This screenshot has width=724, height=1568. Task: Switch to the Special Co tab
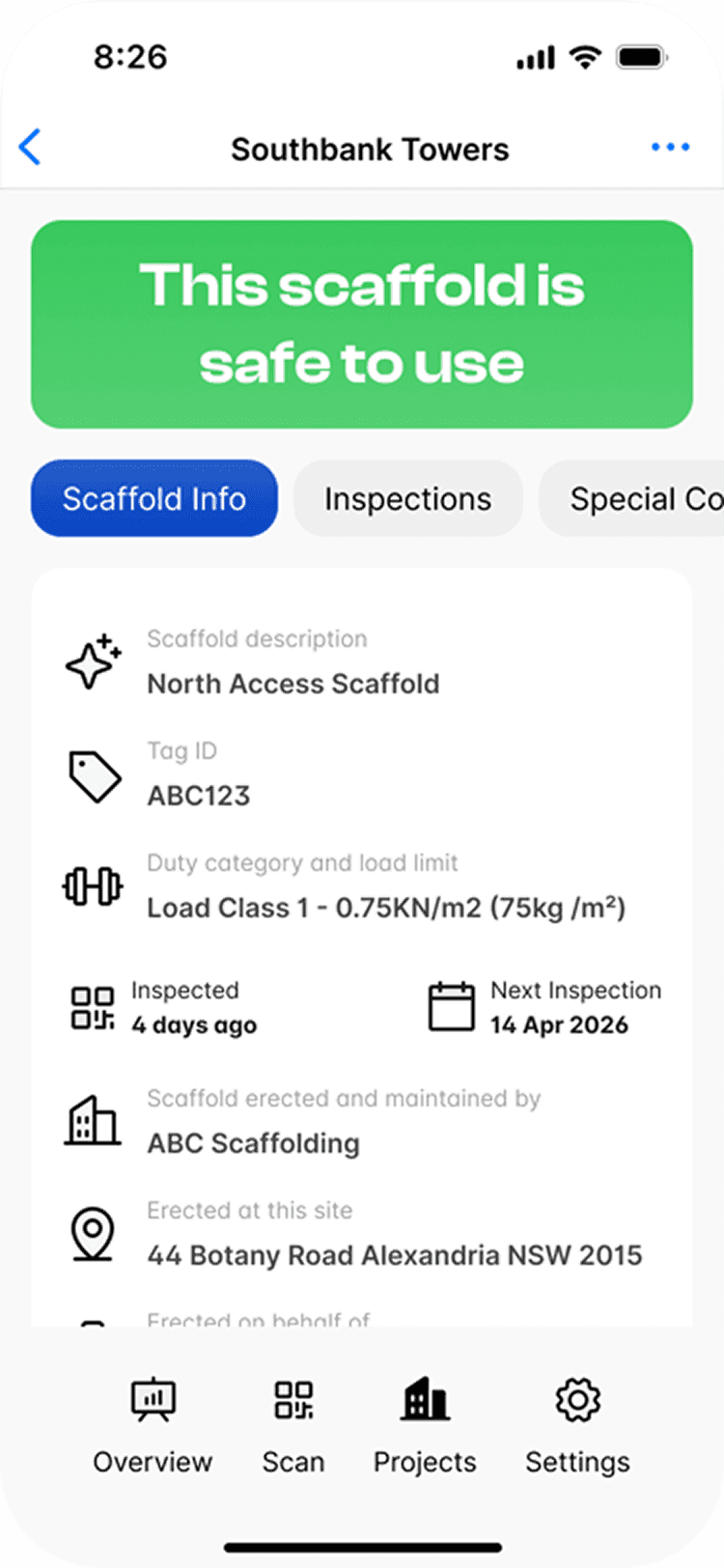pos(631,498)
